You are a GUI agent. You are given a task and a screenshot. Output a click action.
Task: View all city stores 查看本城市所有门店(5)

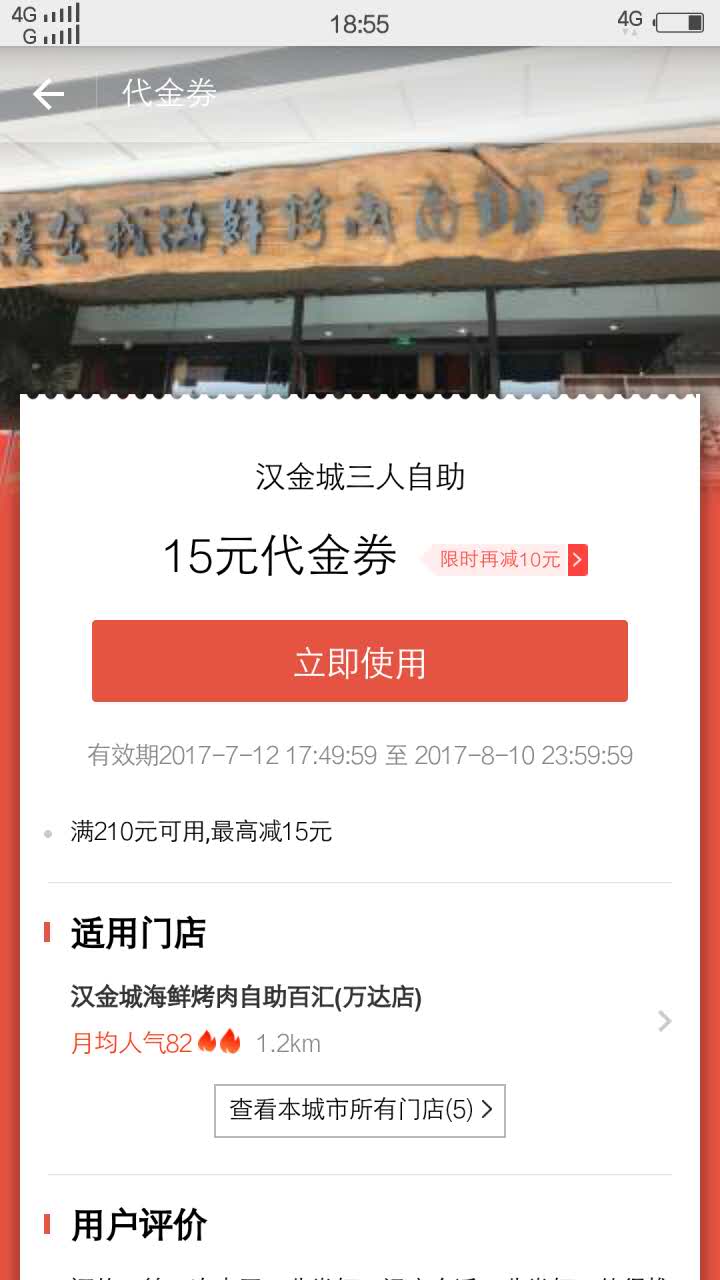[x=360, y=1110]
